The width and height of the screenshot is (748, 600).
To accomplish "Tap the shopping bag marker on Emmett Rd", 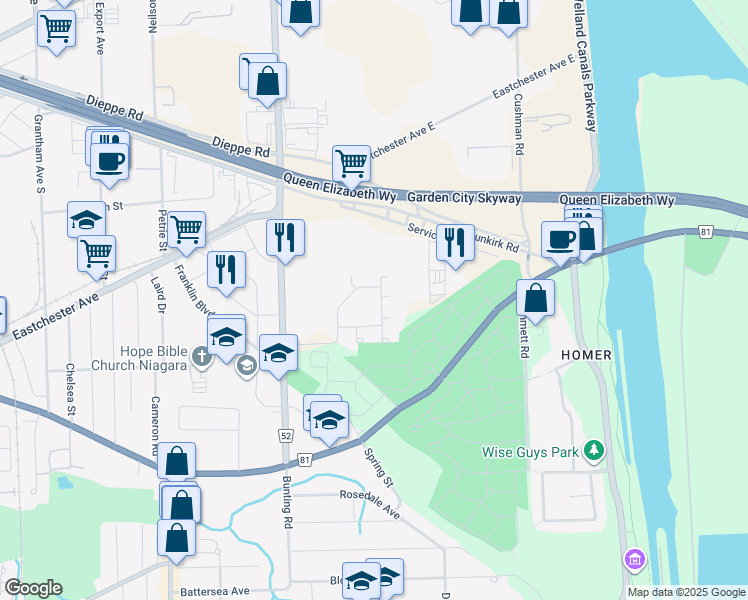I will [x=535, y=300].
